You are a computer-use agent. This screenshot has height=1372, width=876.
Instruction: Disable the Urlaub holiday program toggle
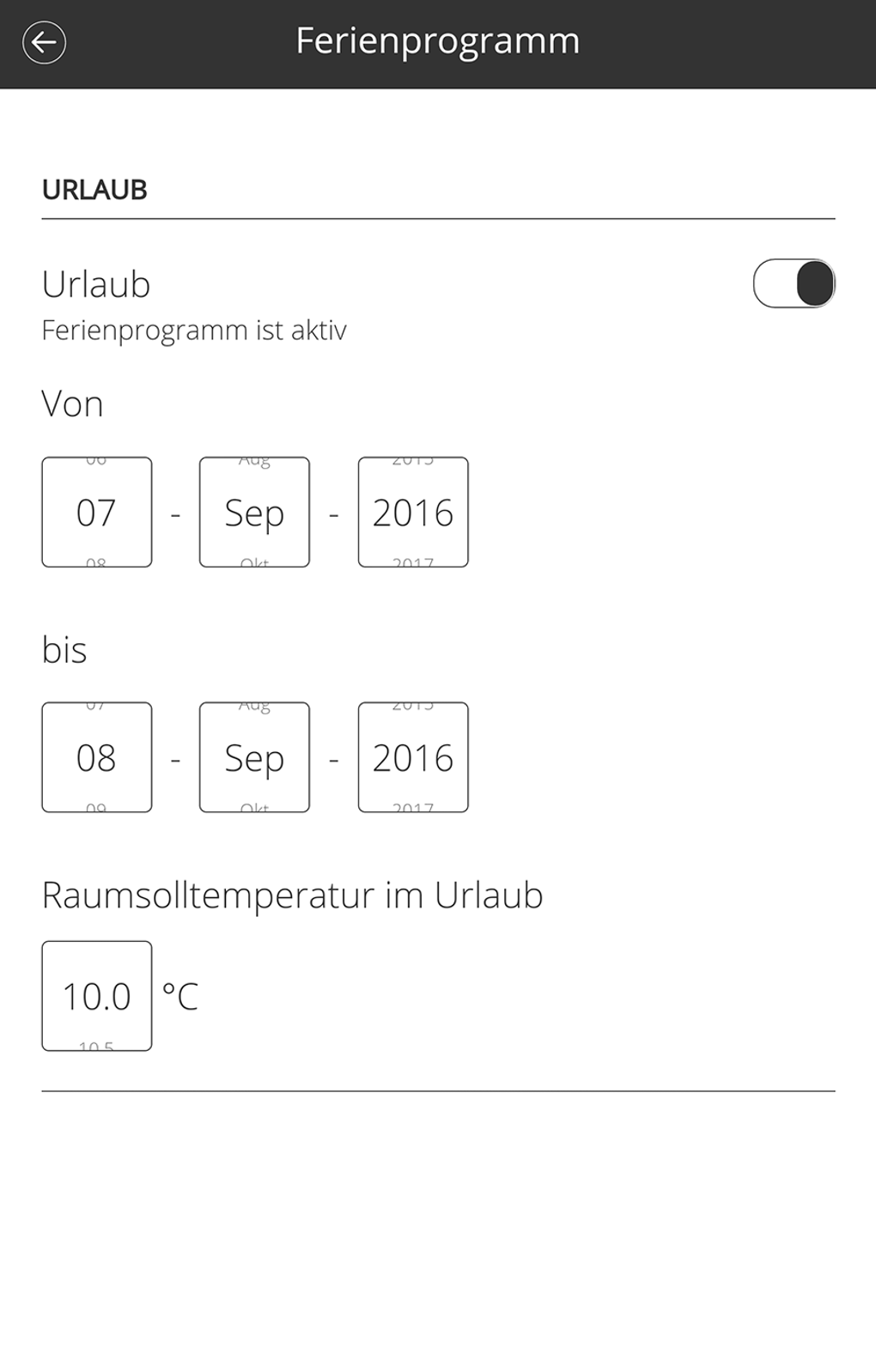coord(794,283)
